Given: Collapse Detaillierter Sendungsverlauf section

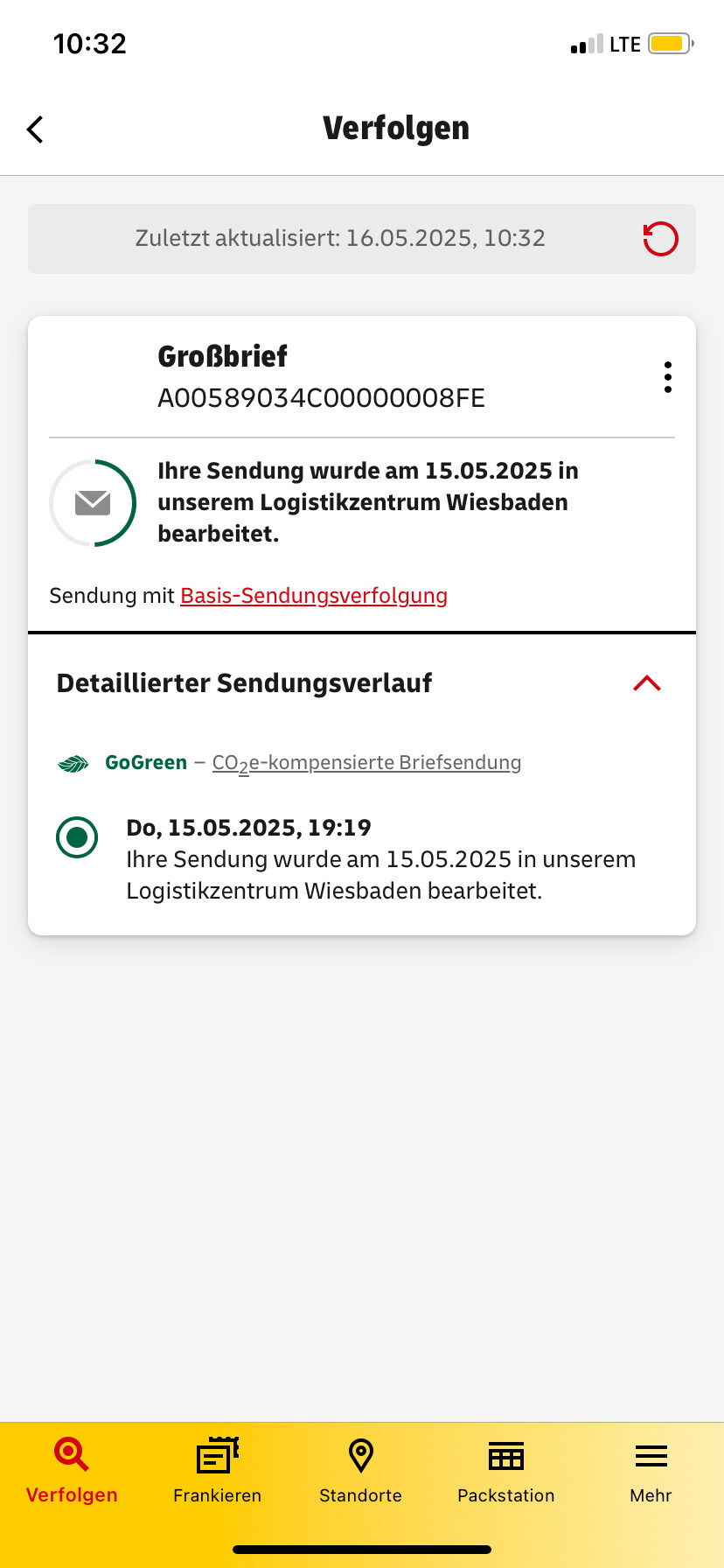Looking at the screenshot, I should 647,683.
